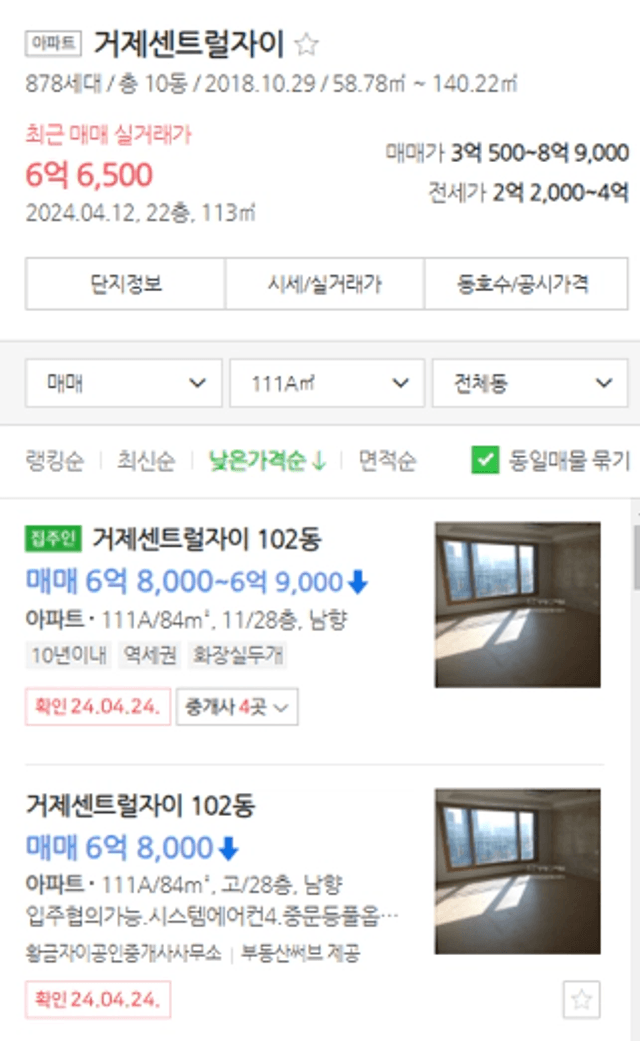Expand the 중개사 4곳 list
The width and height of the screenshot is (640, 1041).
click(236, 706)
